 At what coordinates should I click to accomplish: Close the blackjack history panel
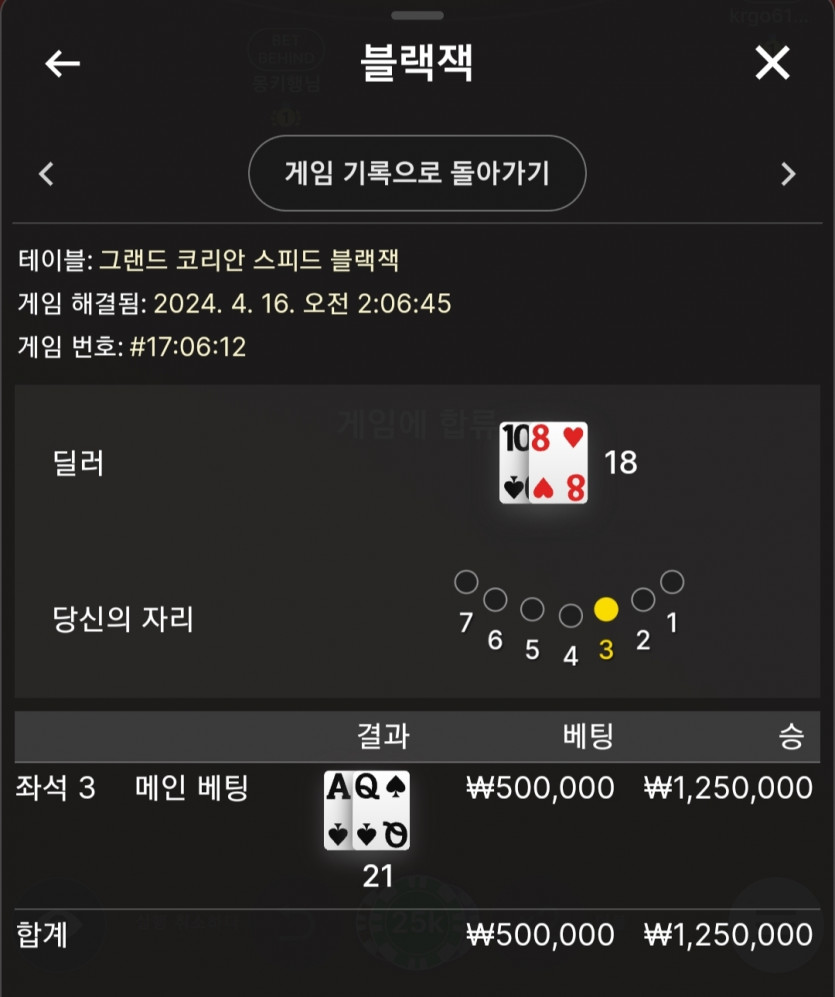[772, 63]
